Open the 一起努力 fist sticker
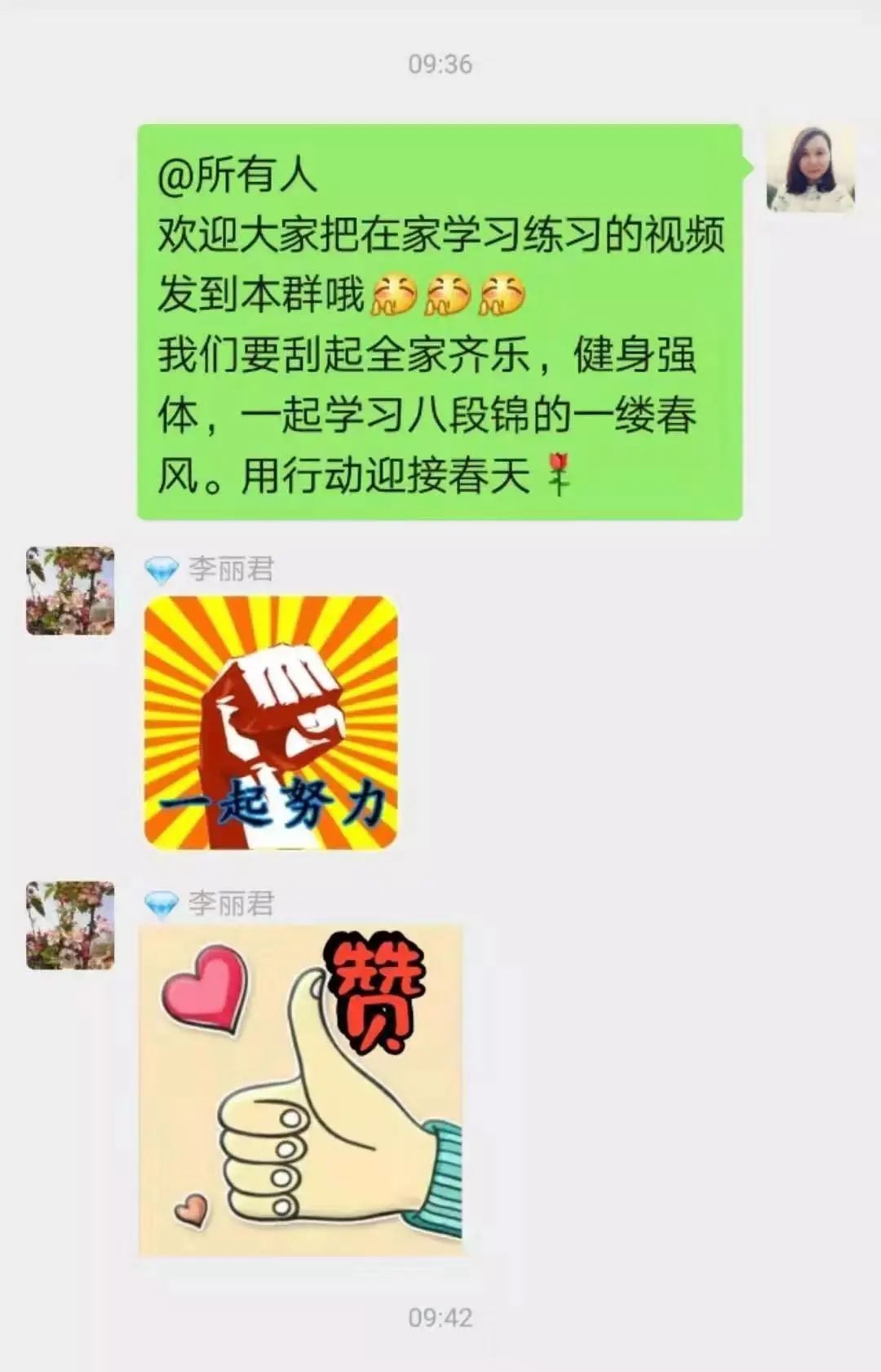The width and height of the screenshot is (881, 1372). coord(271,722)
